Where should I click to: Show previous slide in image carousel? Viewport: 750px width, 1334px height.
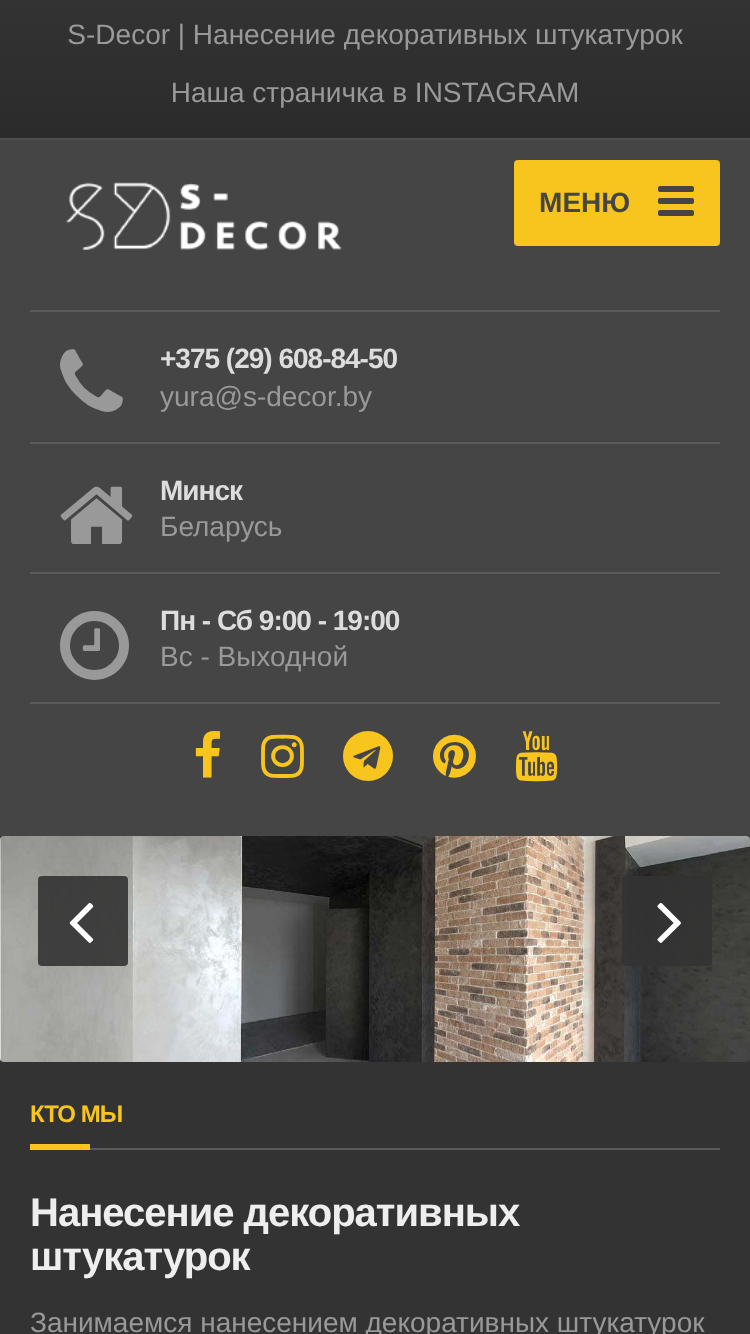pos(83,921)
